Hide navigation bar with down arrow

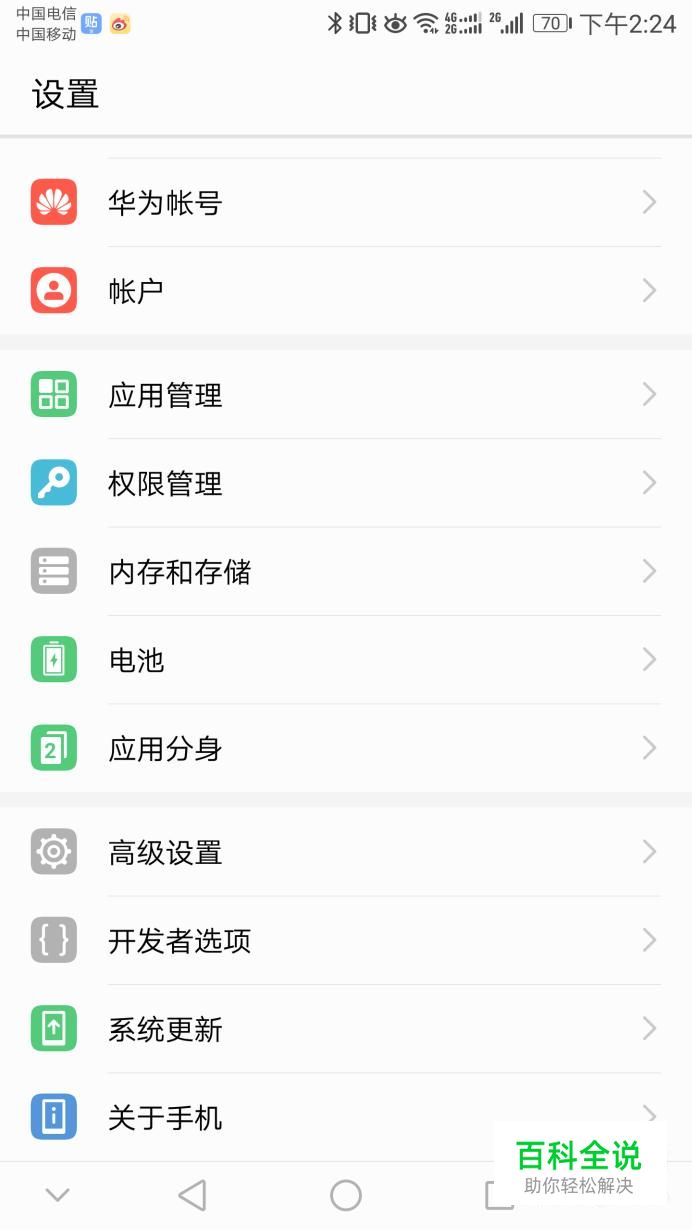coord(58,1195)
